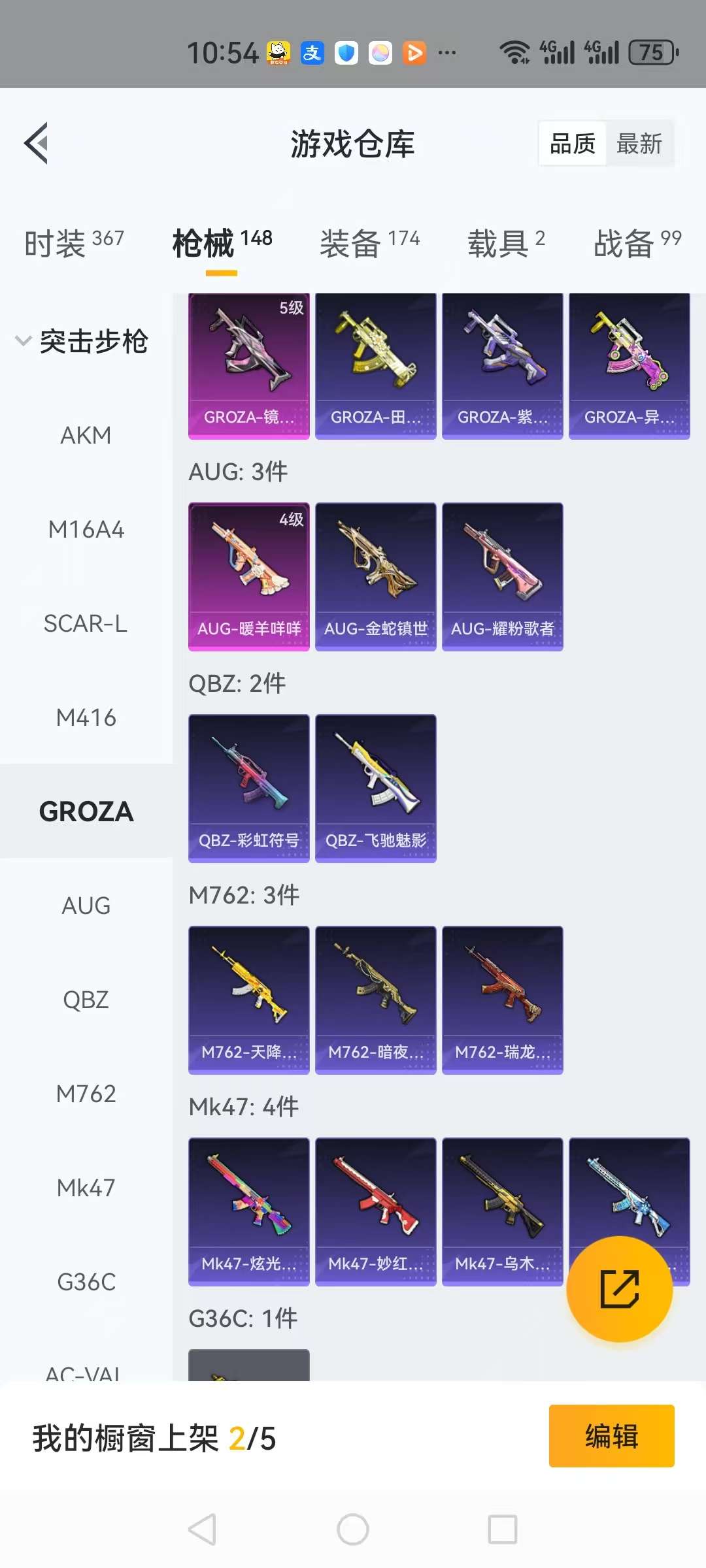Jump to SCAR-L weapons
Image resolution: width=706 pixels, height=1568 pixels.
click(86, 623)
